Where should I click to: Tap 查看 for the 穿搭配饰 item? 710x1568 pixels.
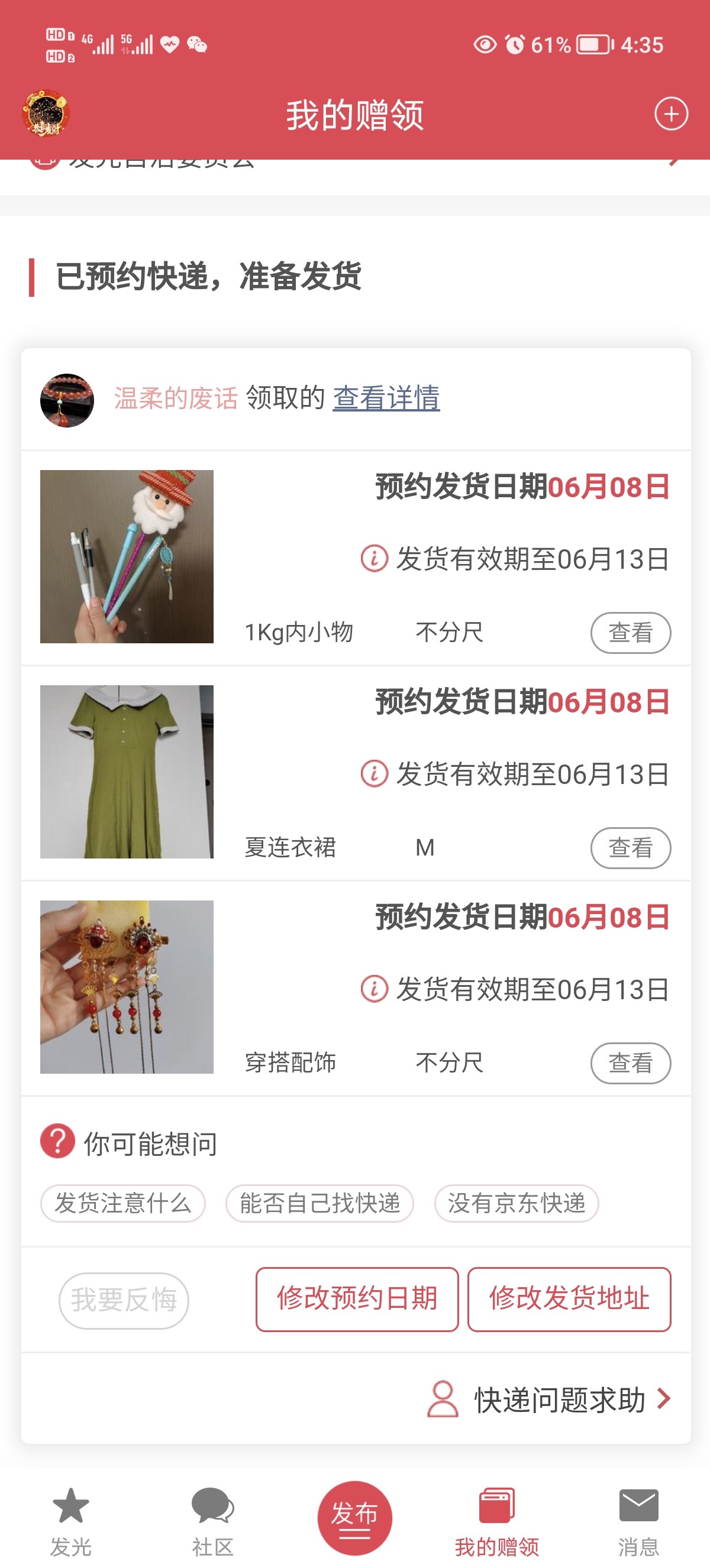[630, 1063]
